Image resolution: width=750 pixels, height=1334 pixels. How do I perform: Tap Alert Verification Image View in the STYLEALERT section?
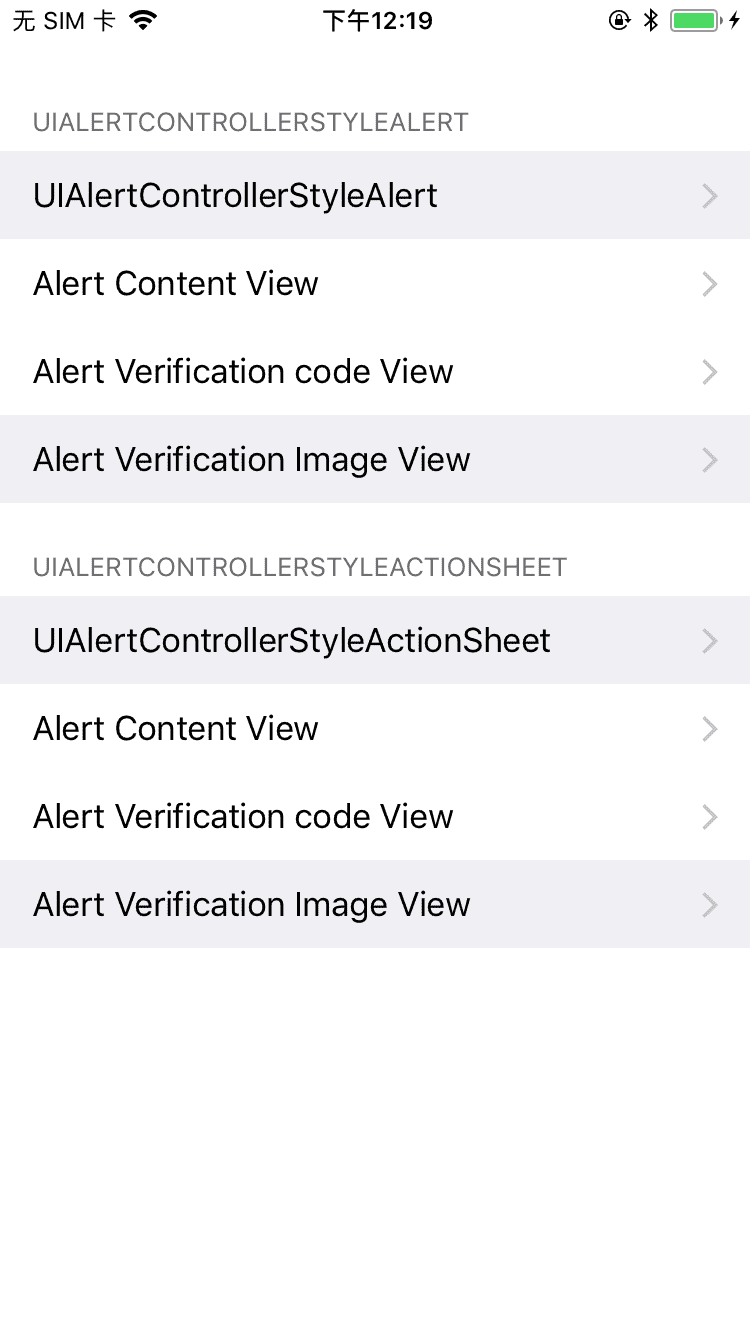coord(375,459)
